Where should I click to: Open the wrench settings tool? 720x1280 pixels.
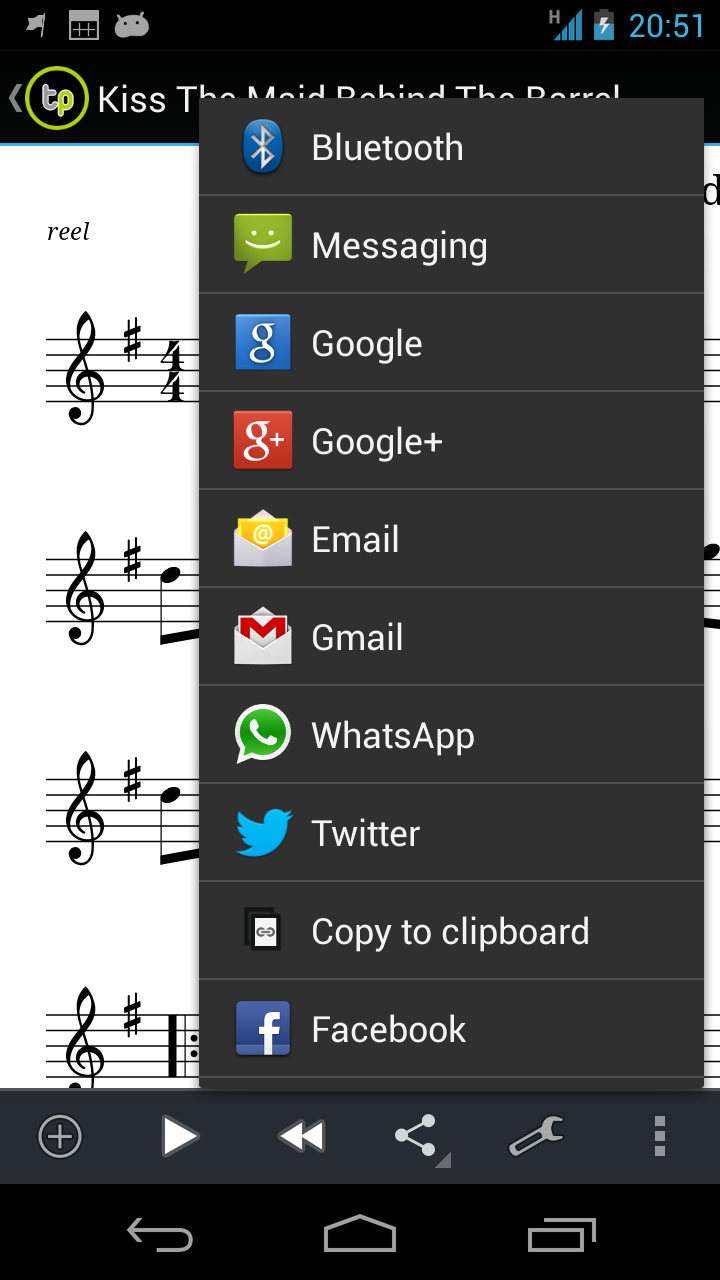click(536, 1137)
